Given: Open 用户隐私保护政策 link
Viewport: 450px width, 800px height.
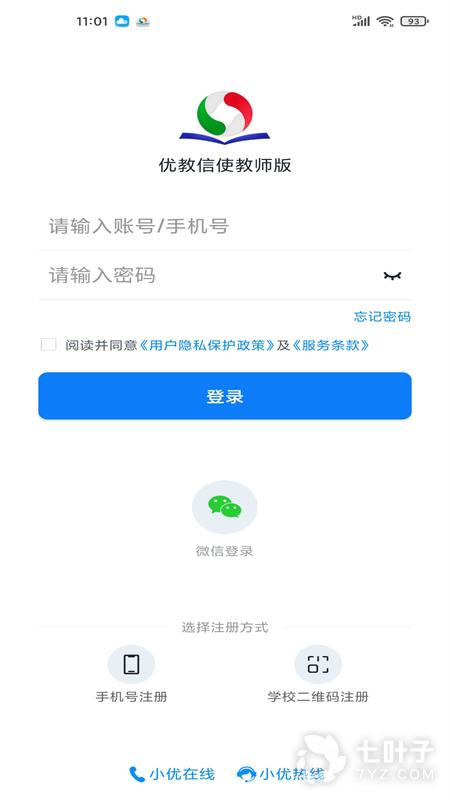Looking at the screenshot, I should pyautogui.click(x=207, y=345).
